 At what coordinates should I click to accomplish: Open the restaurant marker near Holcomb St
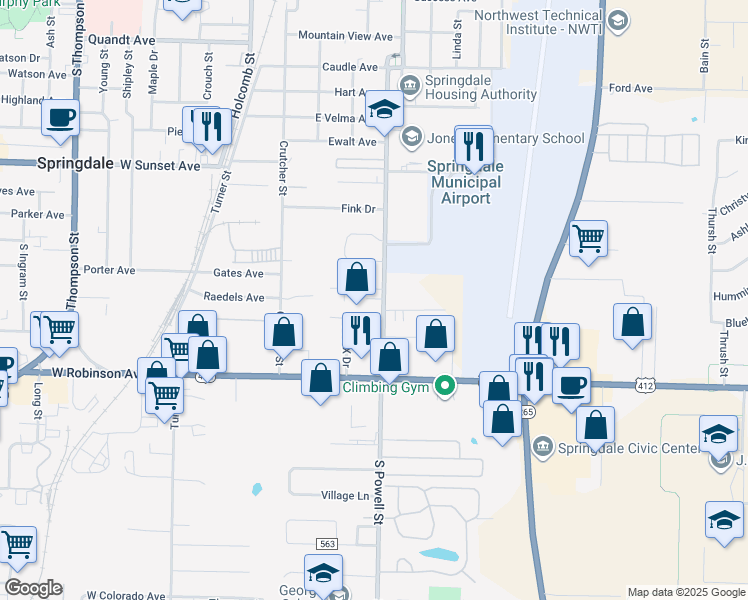point(210,126)
